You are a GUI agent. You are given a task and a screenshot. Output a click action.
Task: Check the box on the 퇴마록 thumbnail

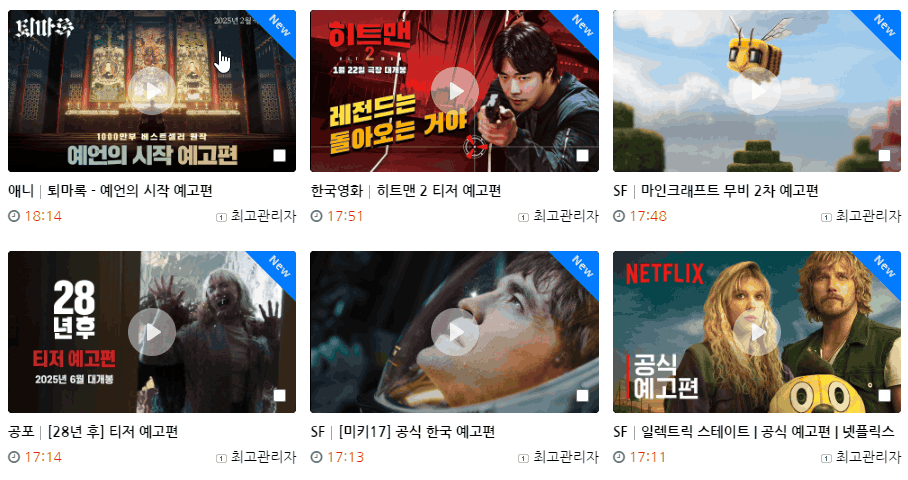pos(279,156)
